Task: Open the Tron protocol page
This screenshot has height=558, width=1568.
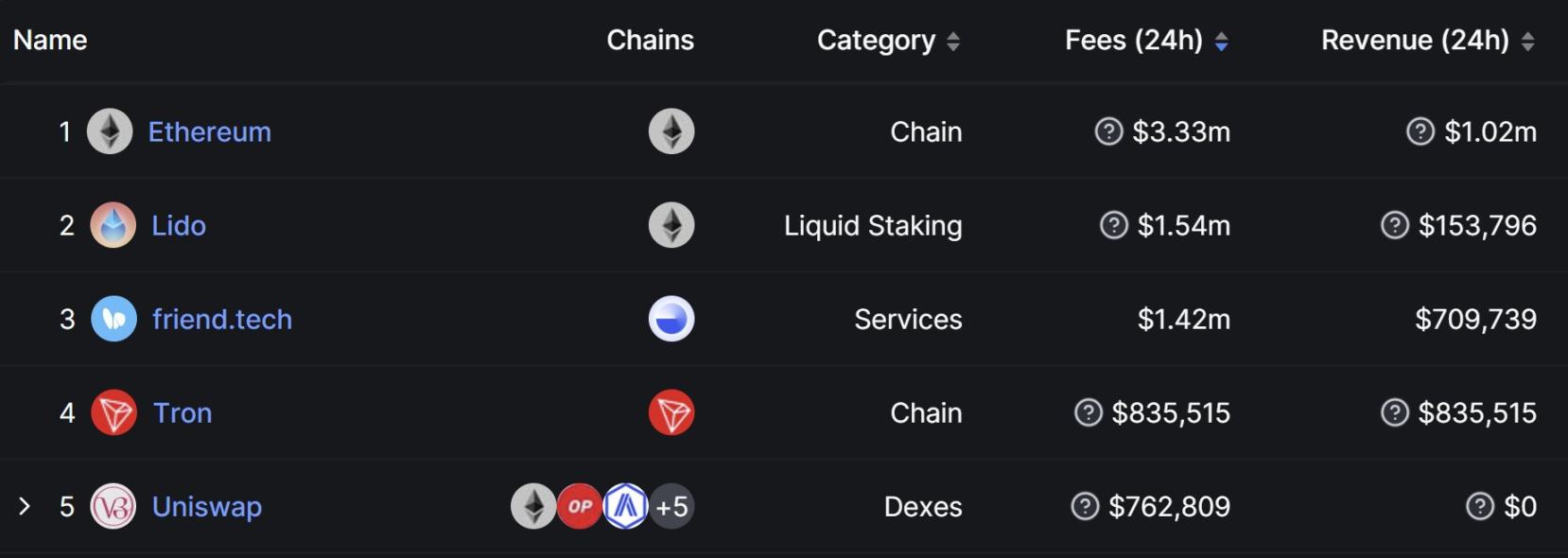Action: click(x=183, y=413)
